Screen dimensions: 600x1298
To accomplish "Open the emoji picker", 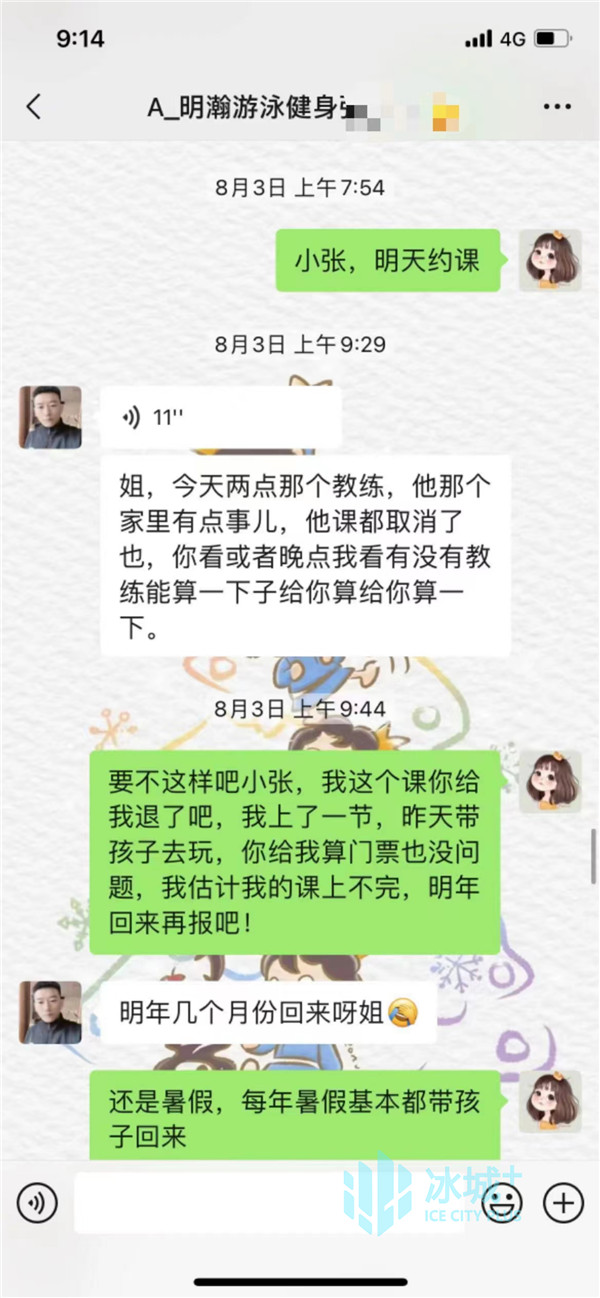I will point(504,1201).
